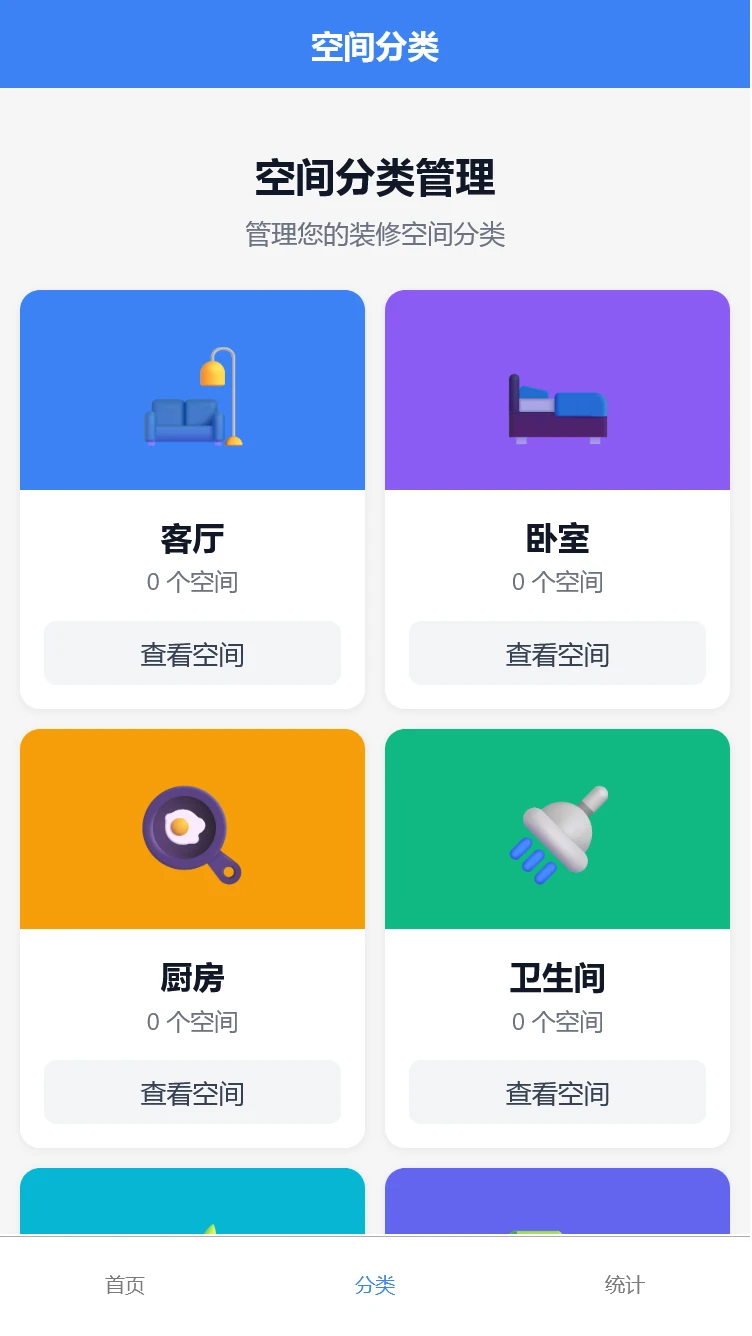Viewport: 752px width, 1336px height.
Task: Click the 空间分类管理 heading
Action: point(375,177)
